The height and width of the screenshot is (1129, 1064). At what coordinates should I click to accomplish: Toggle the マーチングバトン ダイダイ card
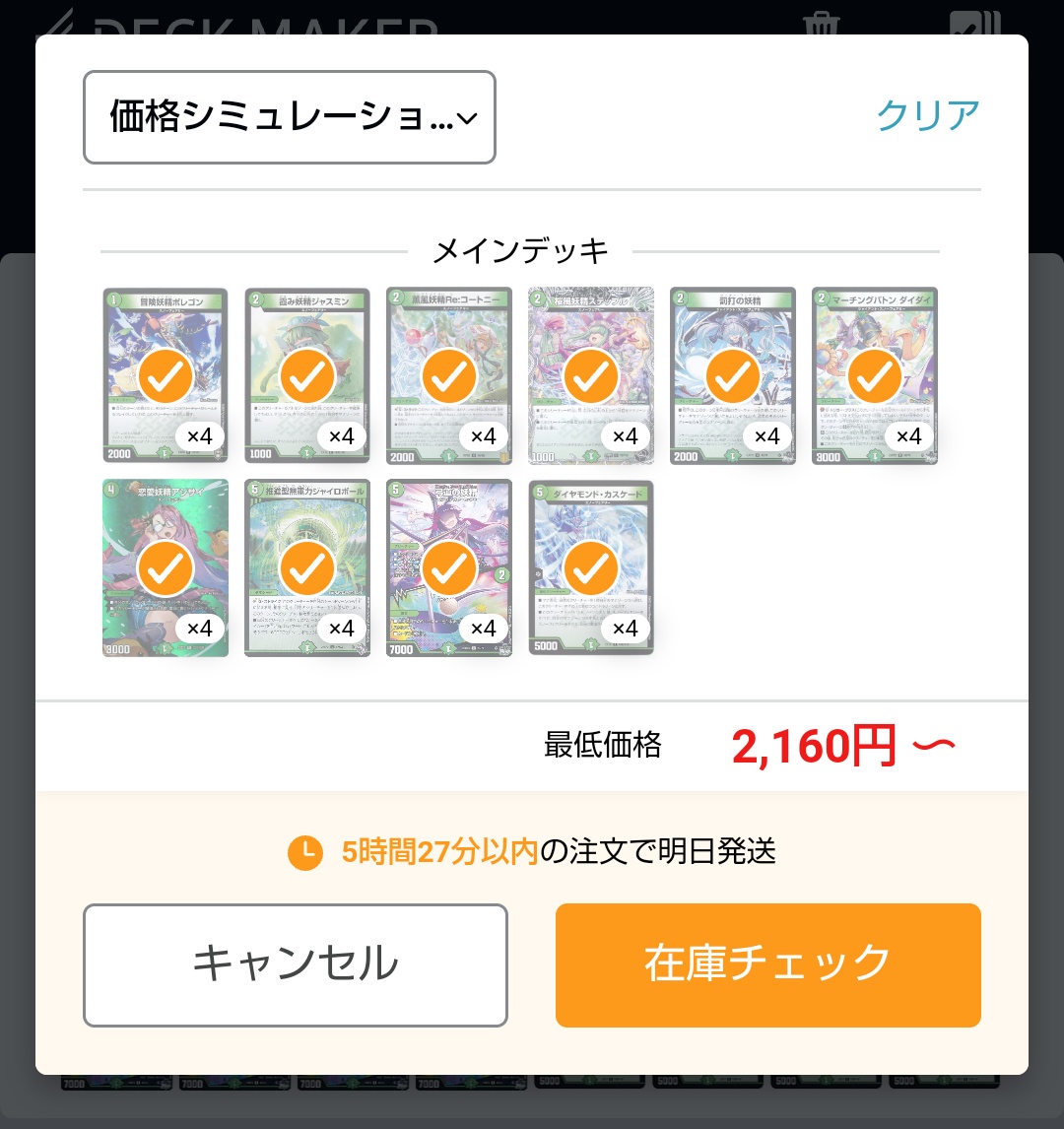coord(875,375)
